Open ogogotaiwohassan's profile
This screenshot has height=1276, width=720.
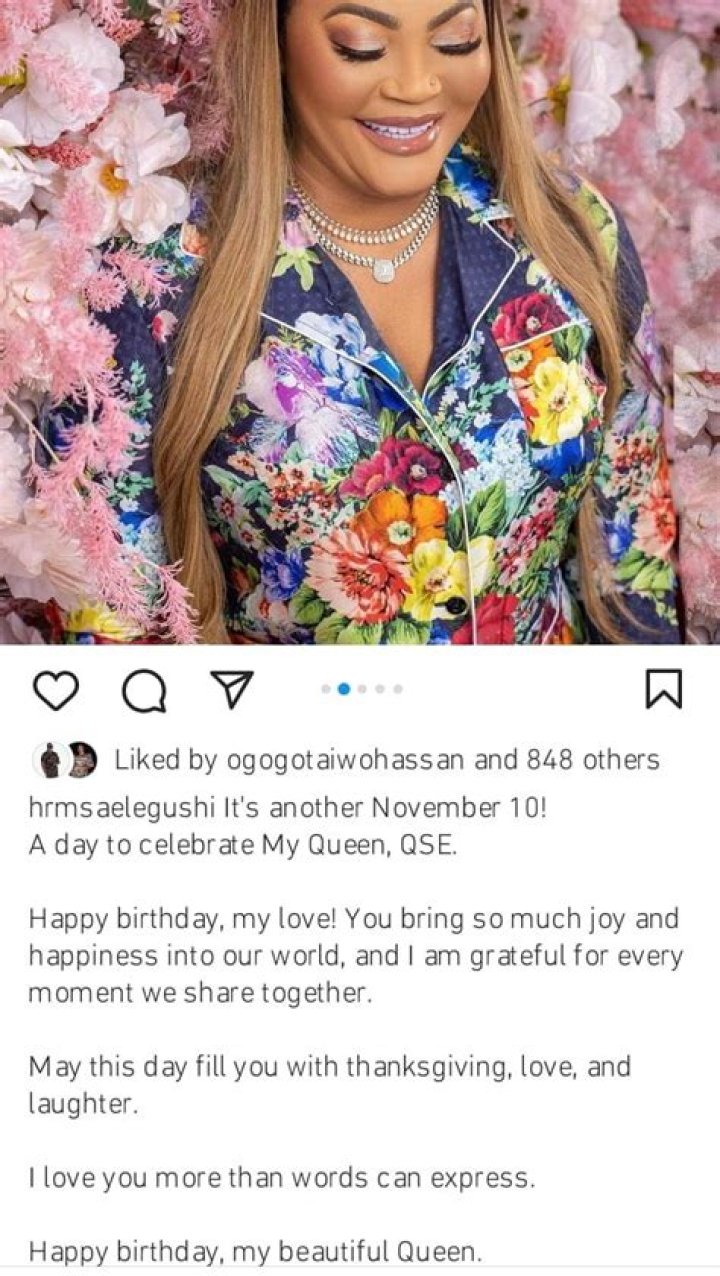tap(307, 760)
